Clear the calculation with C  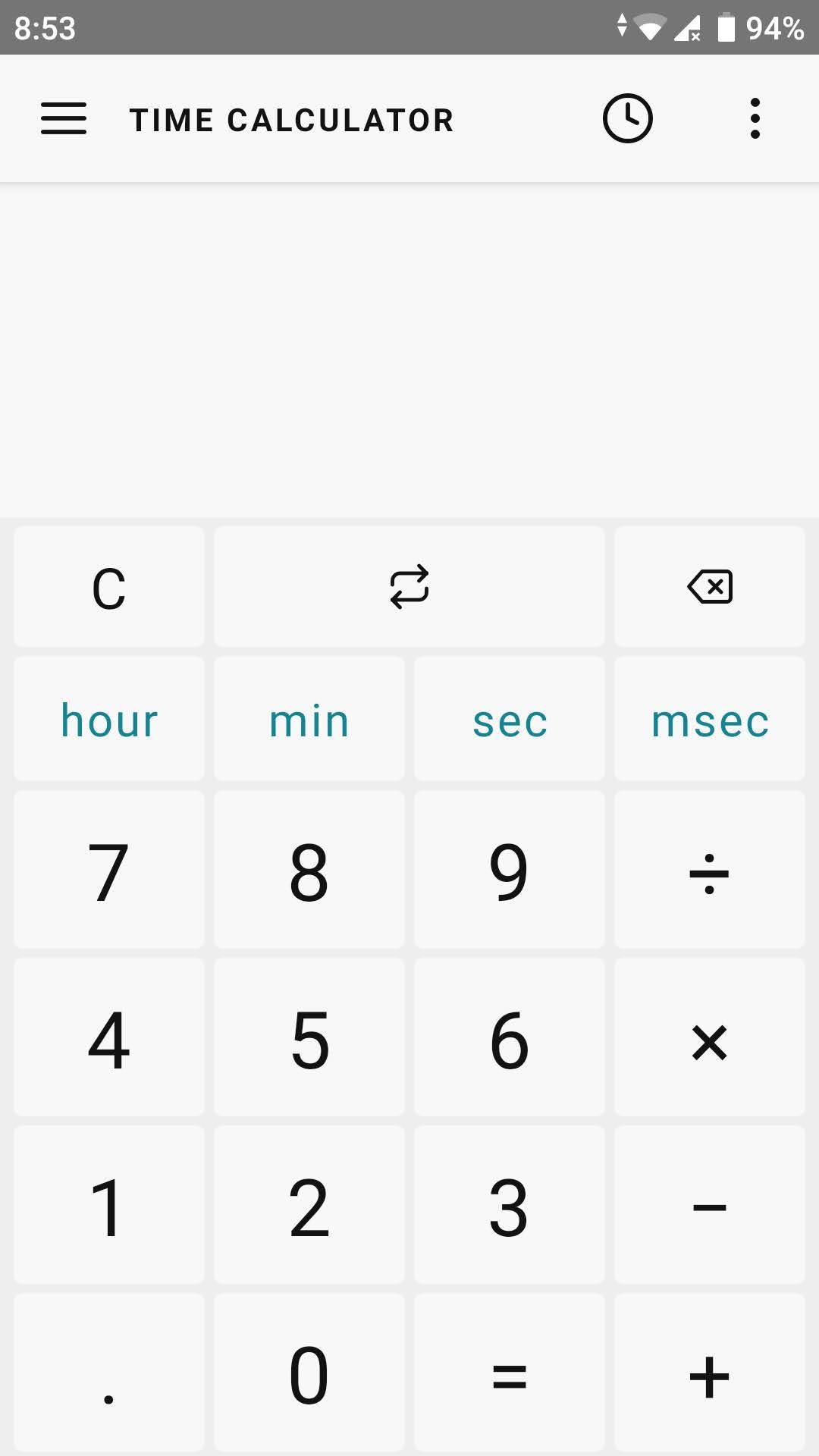109,587
